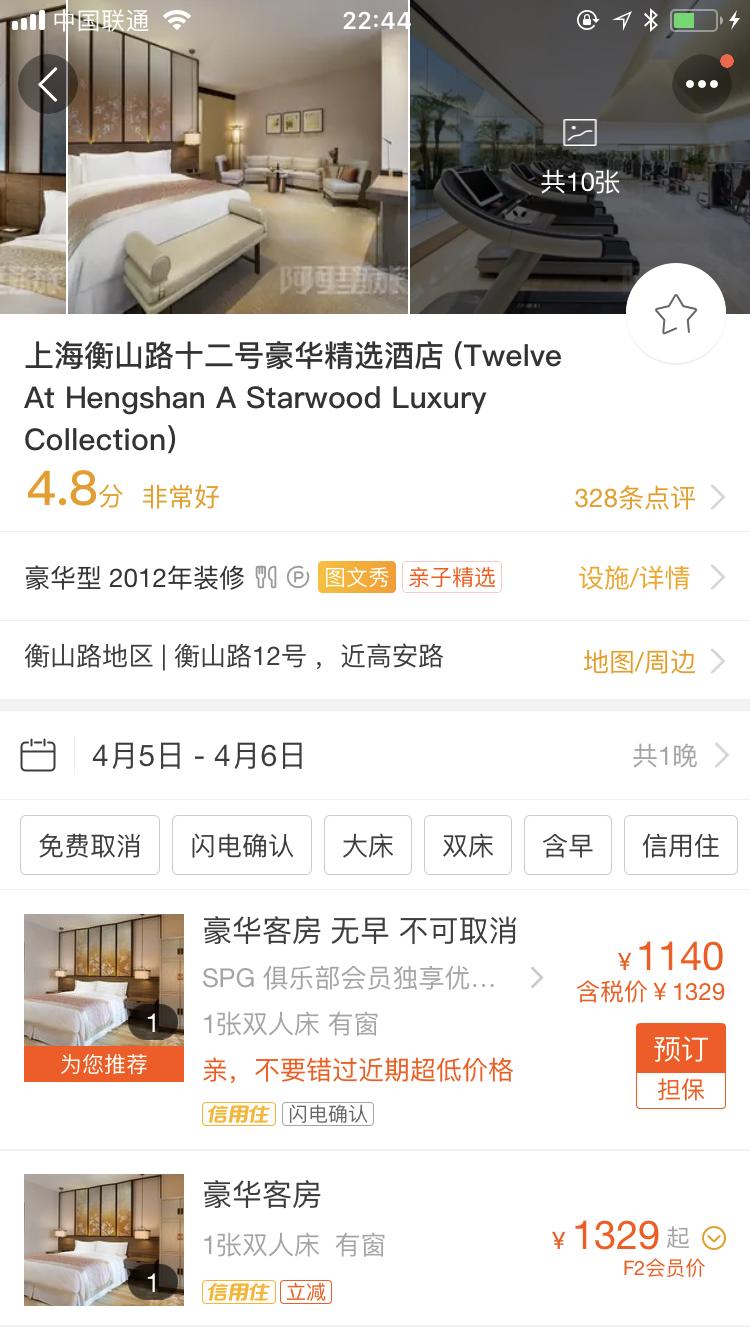Enable the 含早 filter
750x1334 pixels.
(x=567, y=845)
